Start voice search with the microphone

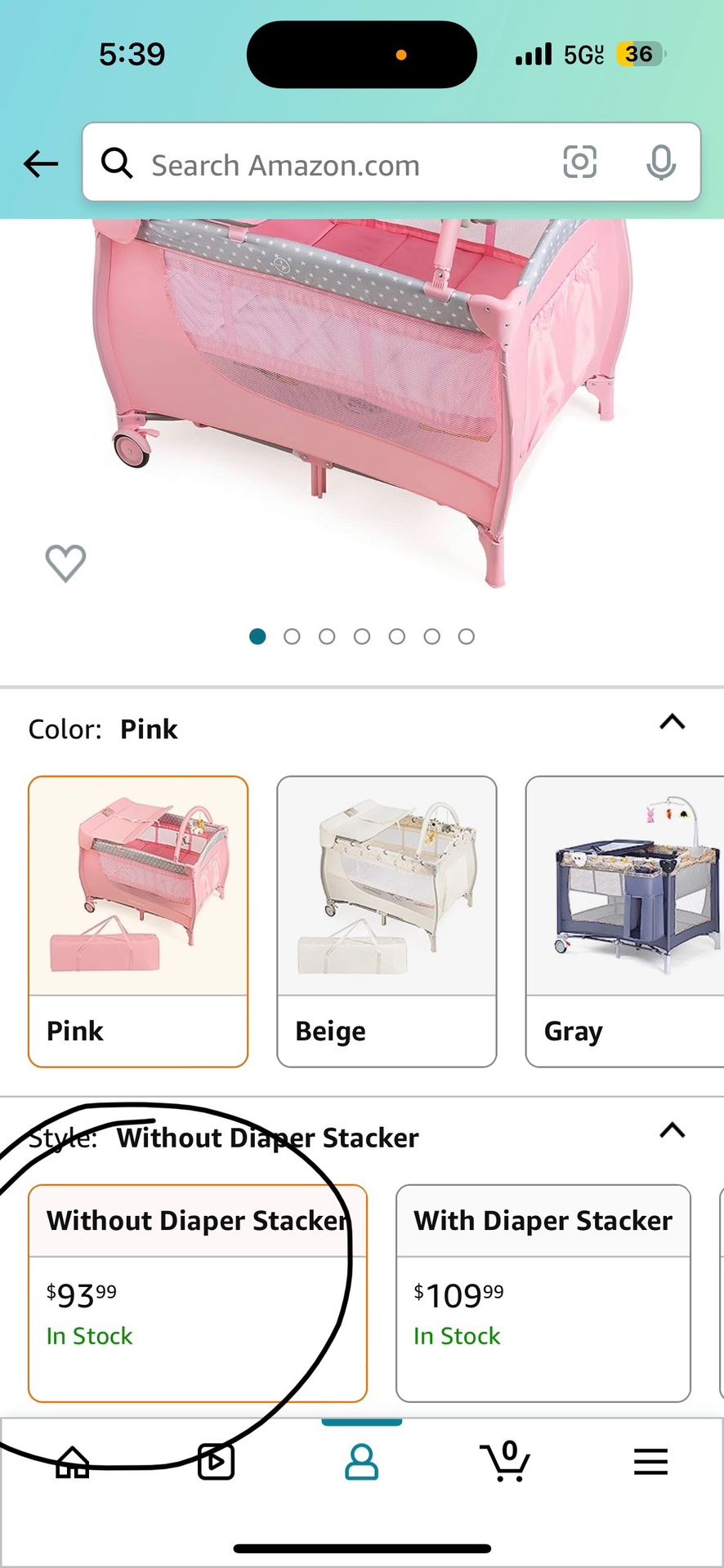pos(660,163)
